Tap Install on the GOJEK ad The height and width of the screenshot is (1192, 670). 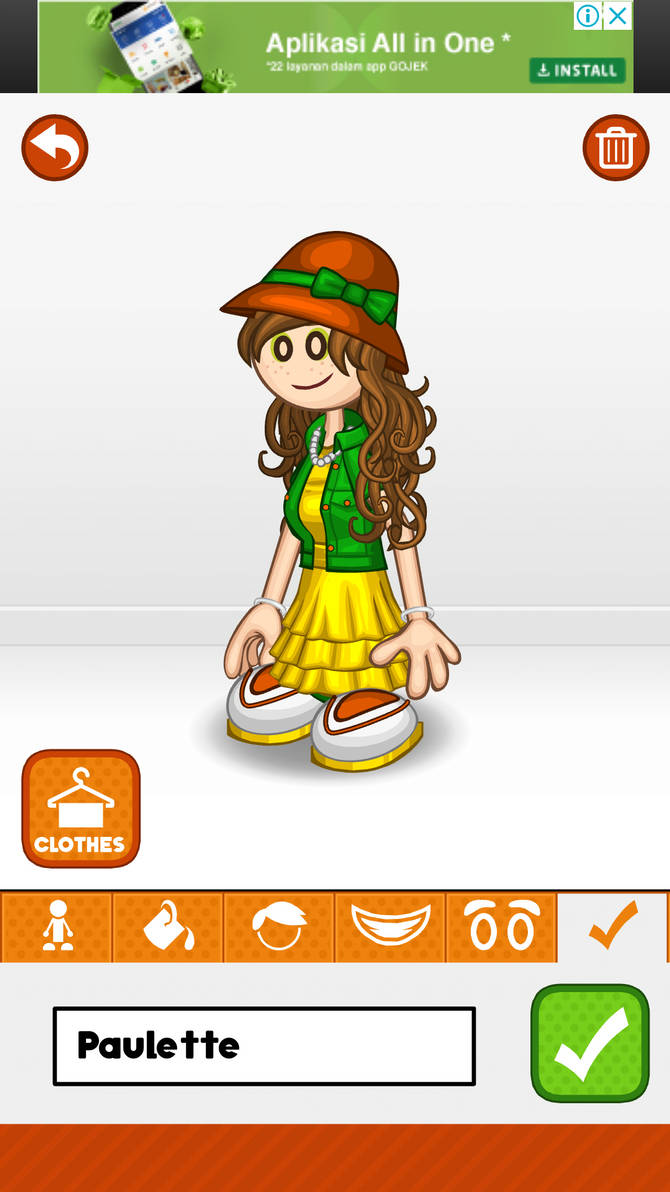pos(577,70)
